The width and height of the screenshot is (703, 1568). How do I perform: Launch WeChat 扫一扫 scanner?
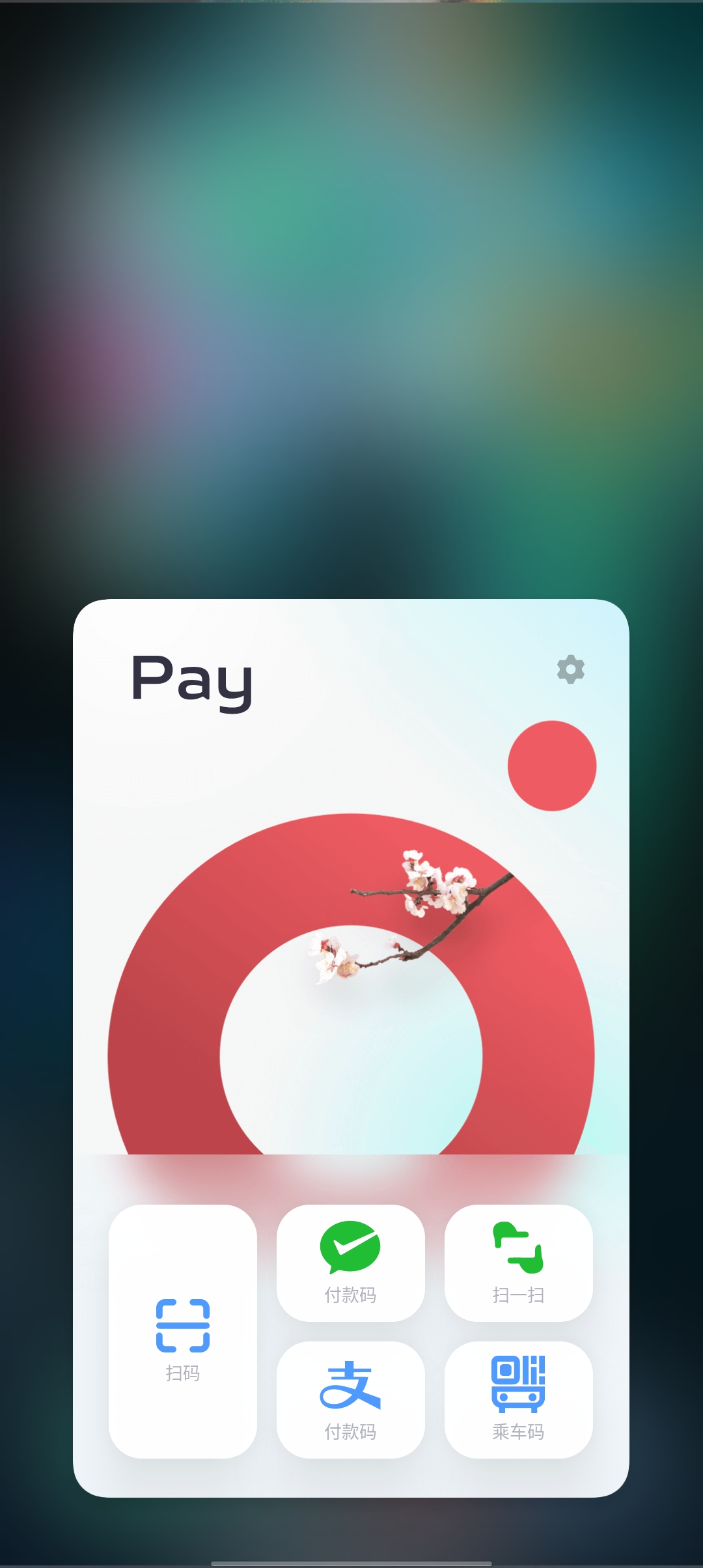(518, 1263)
